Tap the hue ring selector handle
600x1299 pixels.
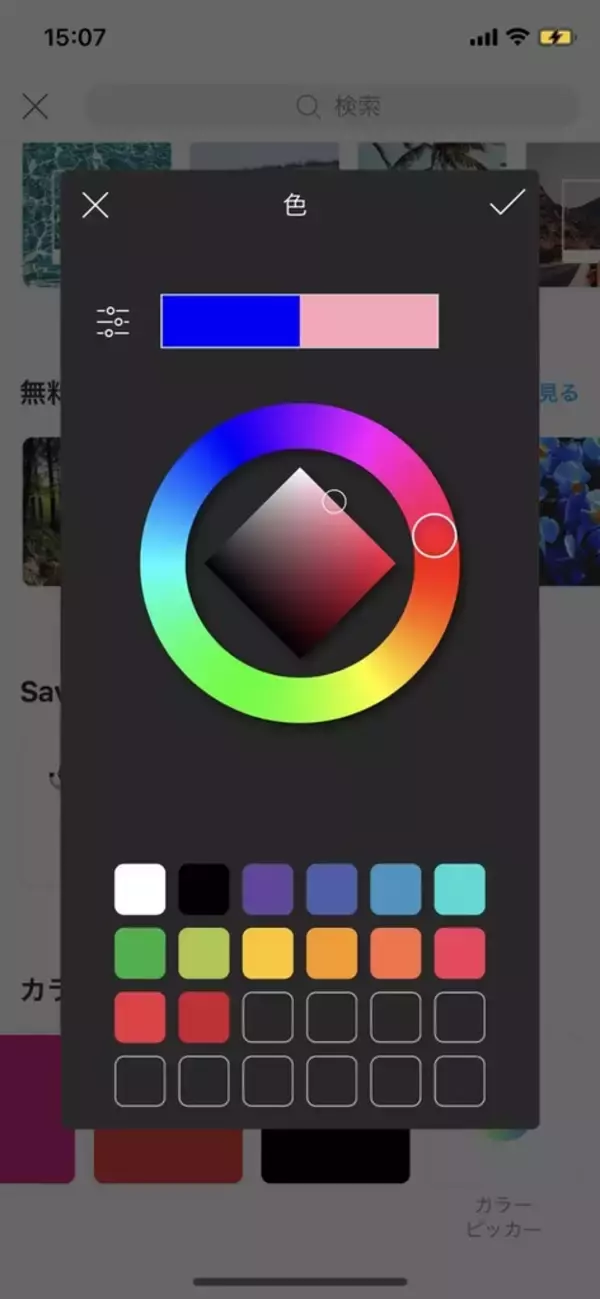coord(435,536)
